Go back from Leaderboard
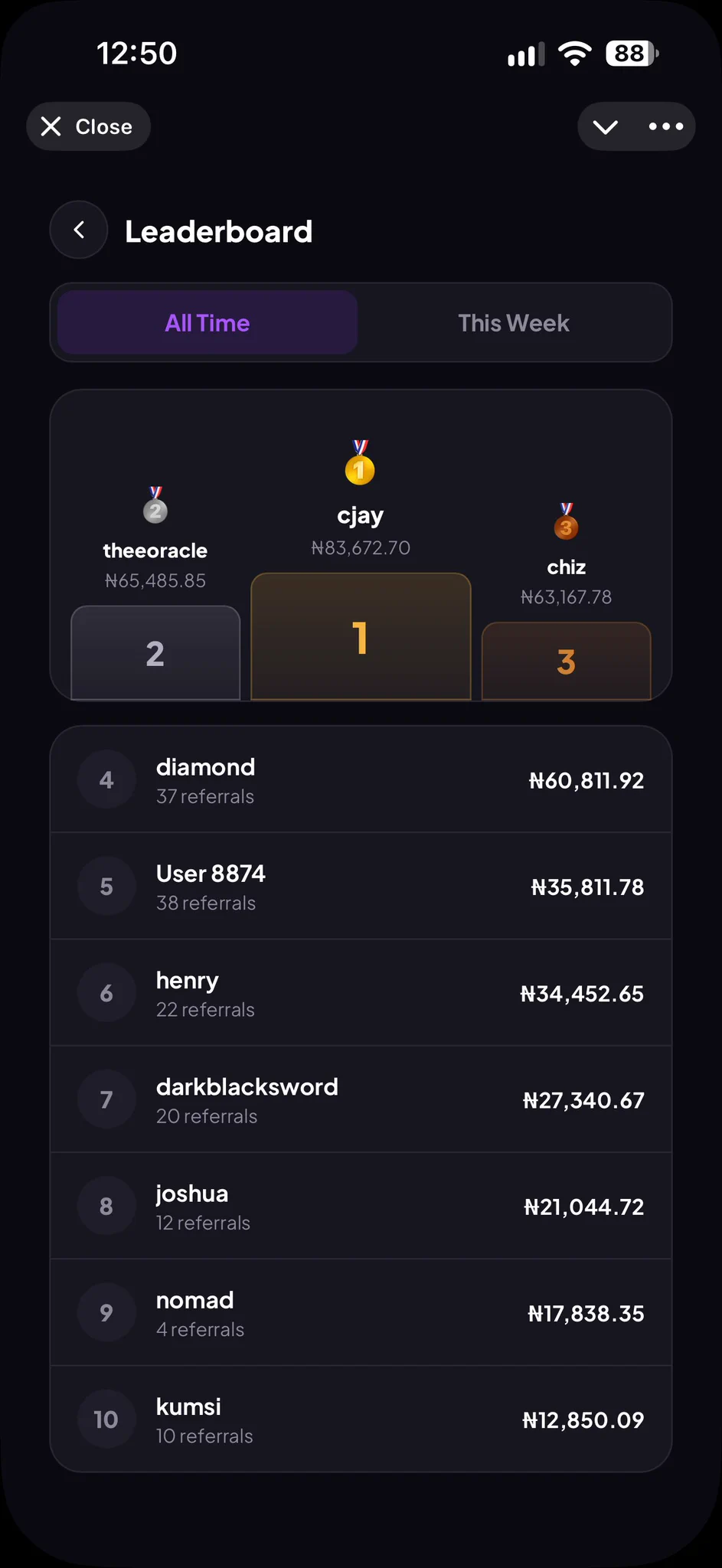The image size is (722, 1568). pyautogui.click(x=79, y=230)
